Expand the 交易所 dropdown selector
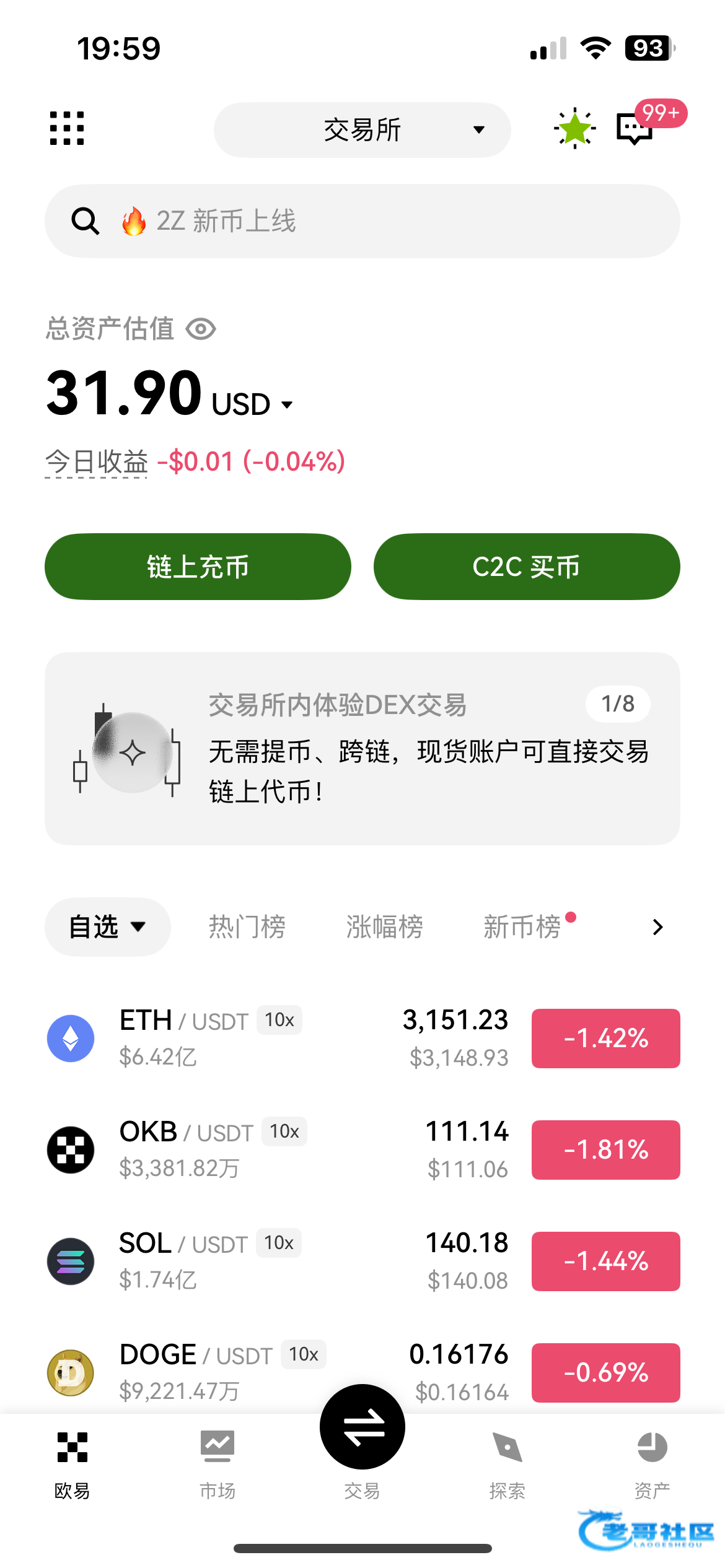The width and height of the screenshot is (725, 1568). 362,130
